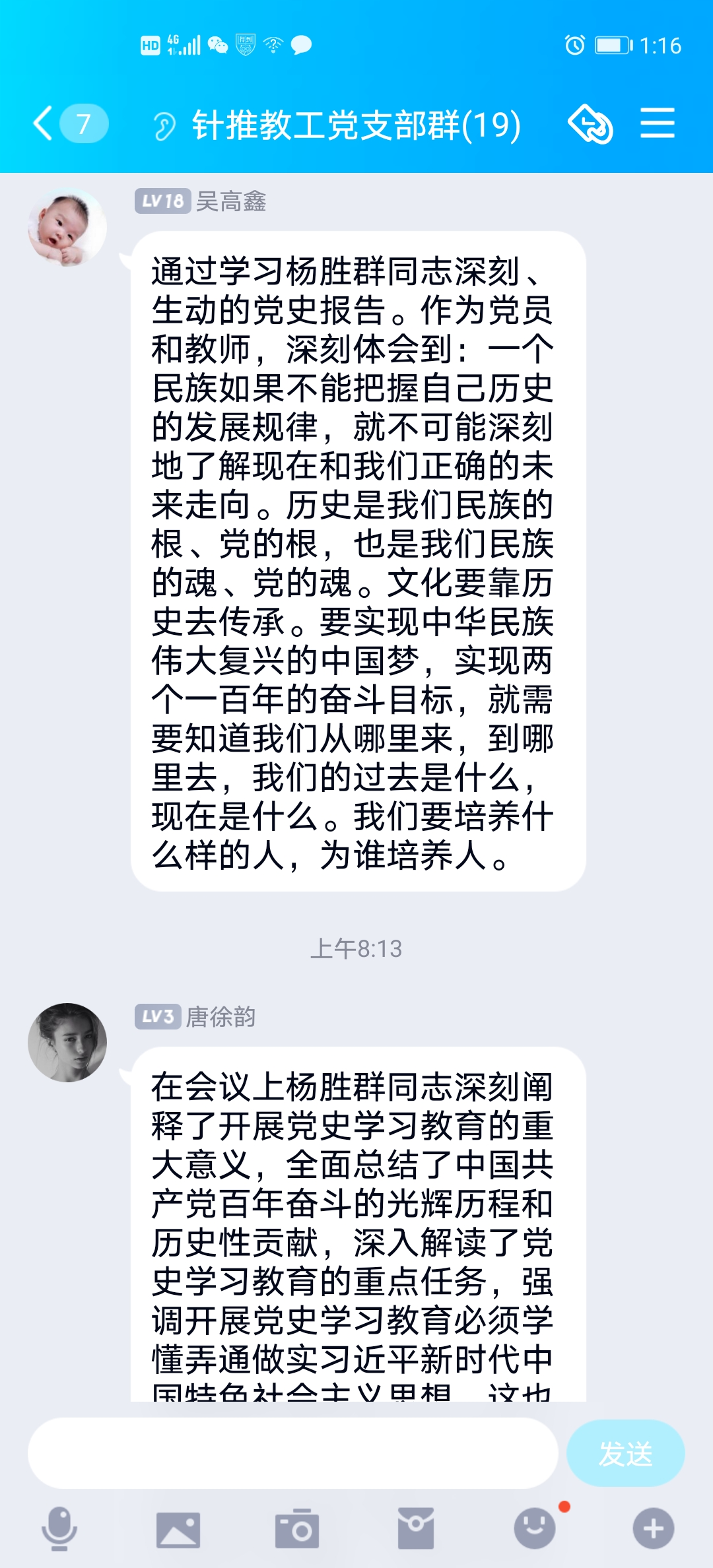
Task: Expand more options with the plus icon
Action: [654, 1528]
